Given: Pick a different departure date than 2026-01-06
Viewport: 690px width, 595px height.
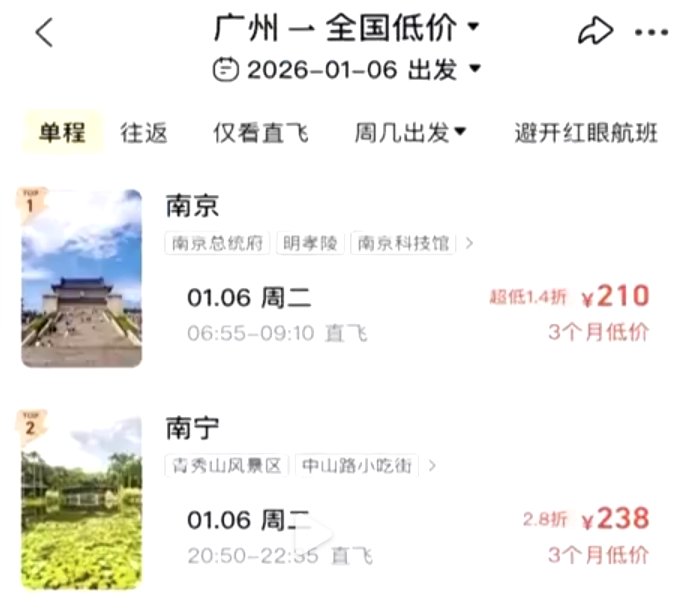Looking at the screenshot, I should (346, 70).
